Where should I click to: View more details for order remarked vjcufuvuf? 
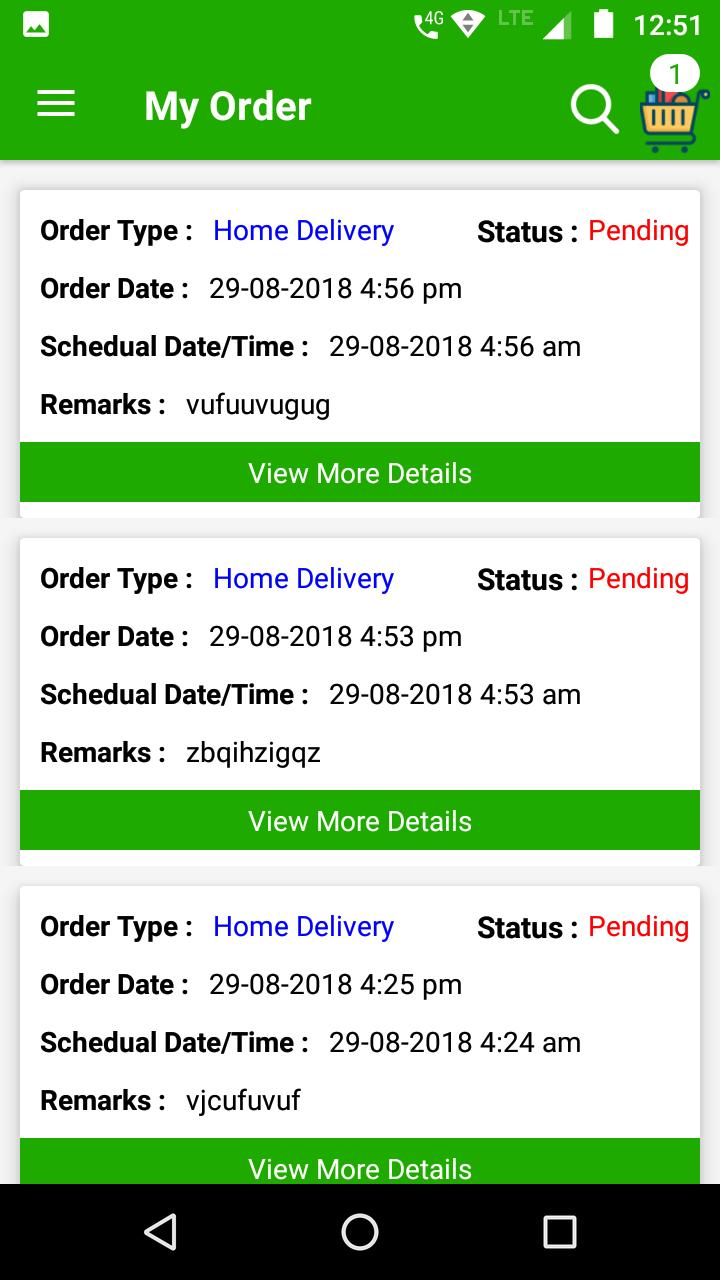click(360, 1162)
